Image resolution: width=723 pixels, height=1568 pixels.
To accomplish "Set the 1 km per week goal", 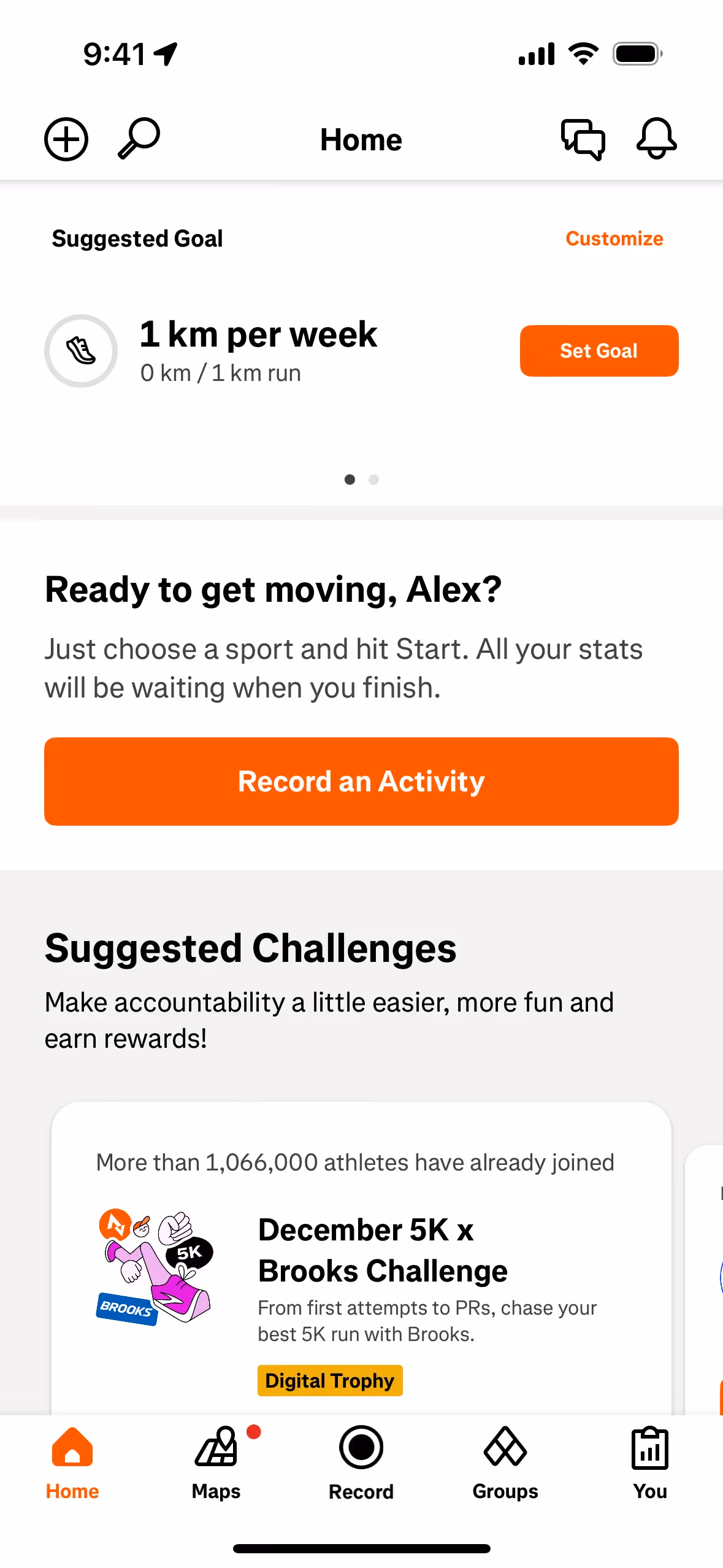I will click(x=599, y=351).
